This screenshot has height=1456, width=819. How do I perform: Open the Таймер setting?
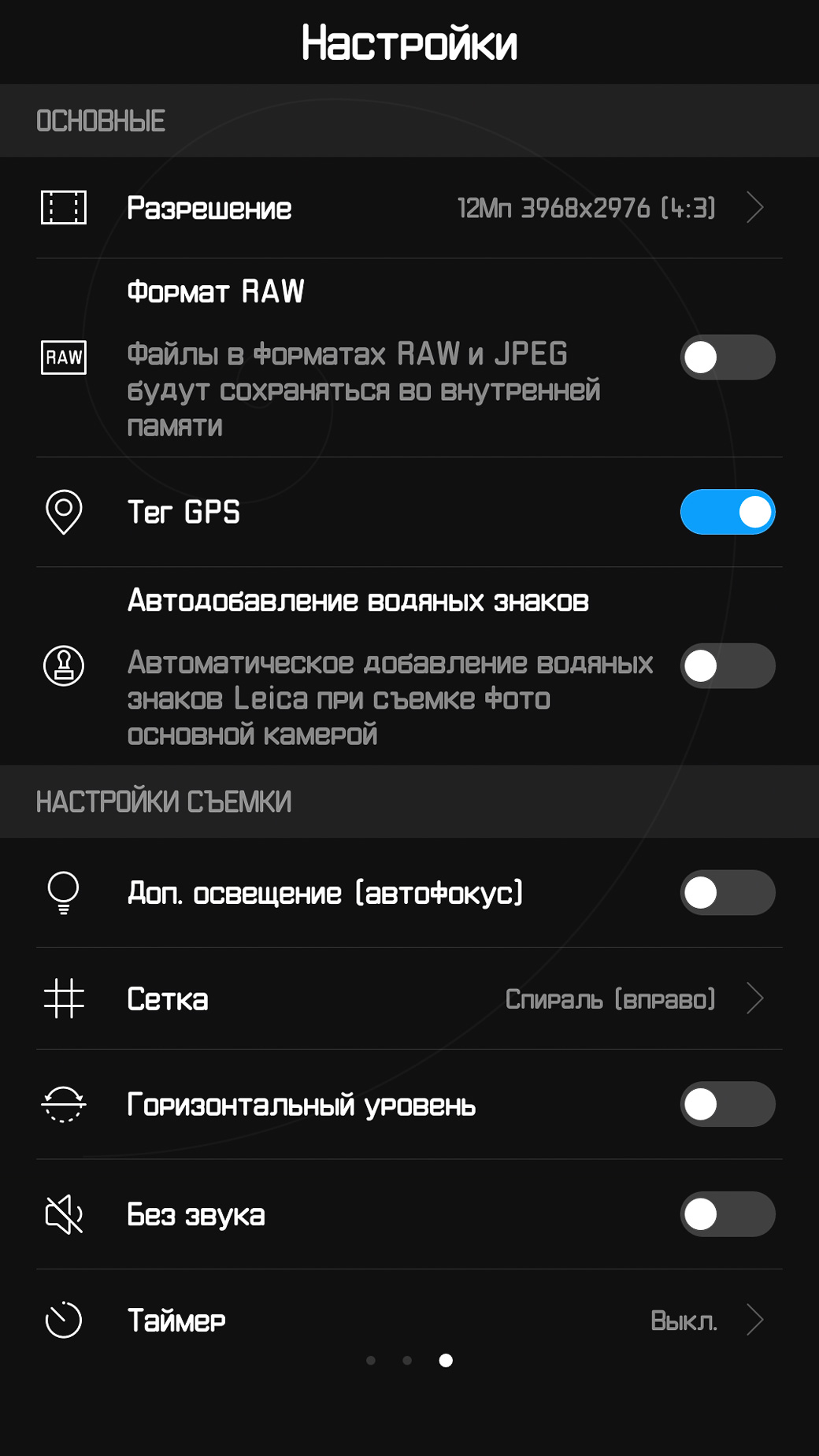point(409,1320)
